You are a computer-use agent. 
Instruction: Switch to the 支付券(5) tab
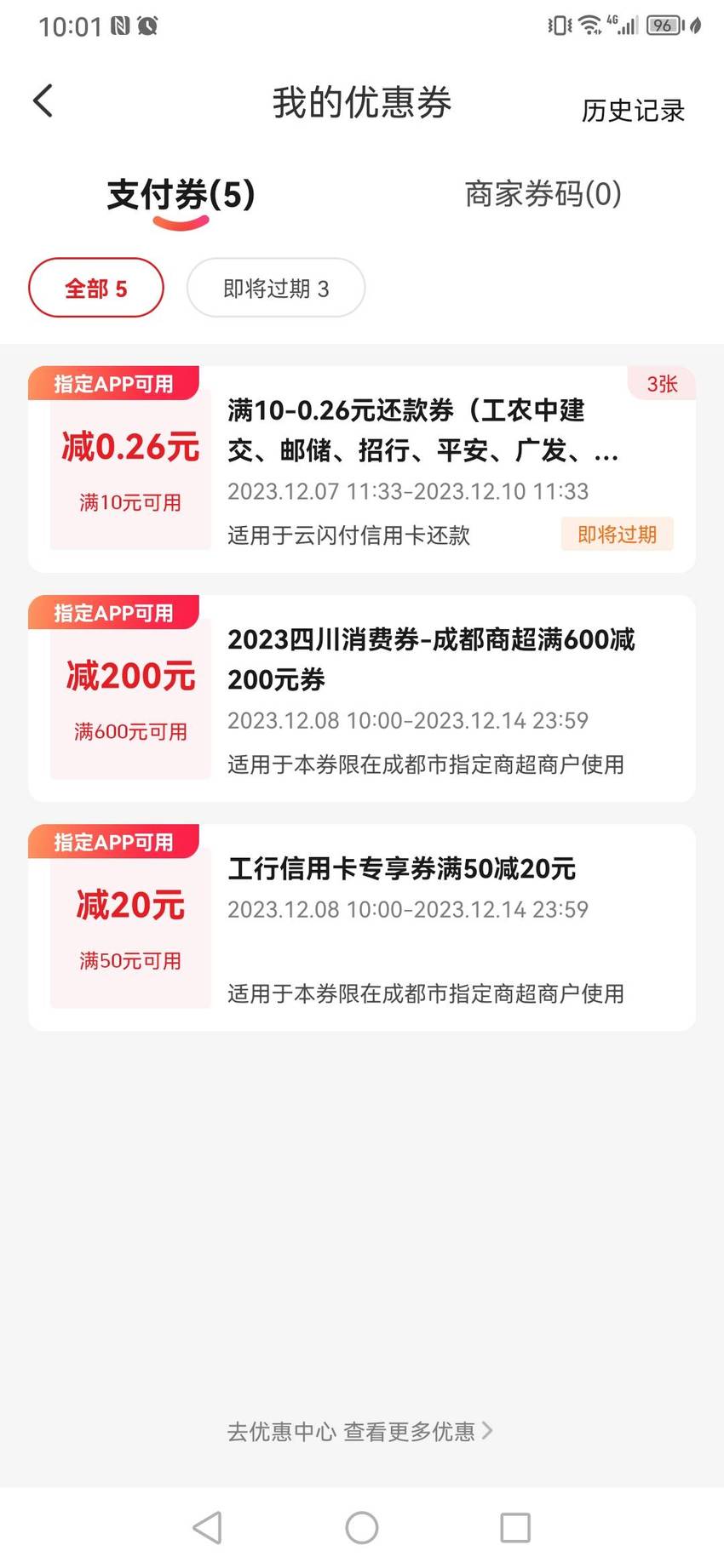pyautogui.click(x=181, y=195)
